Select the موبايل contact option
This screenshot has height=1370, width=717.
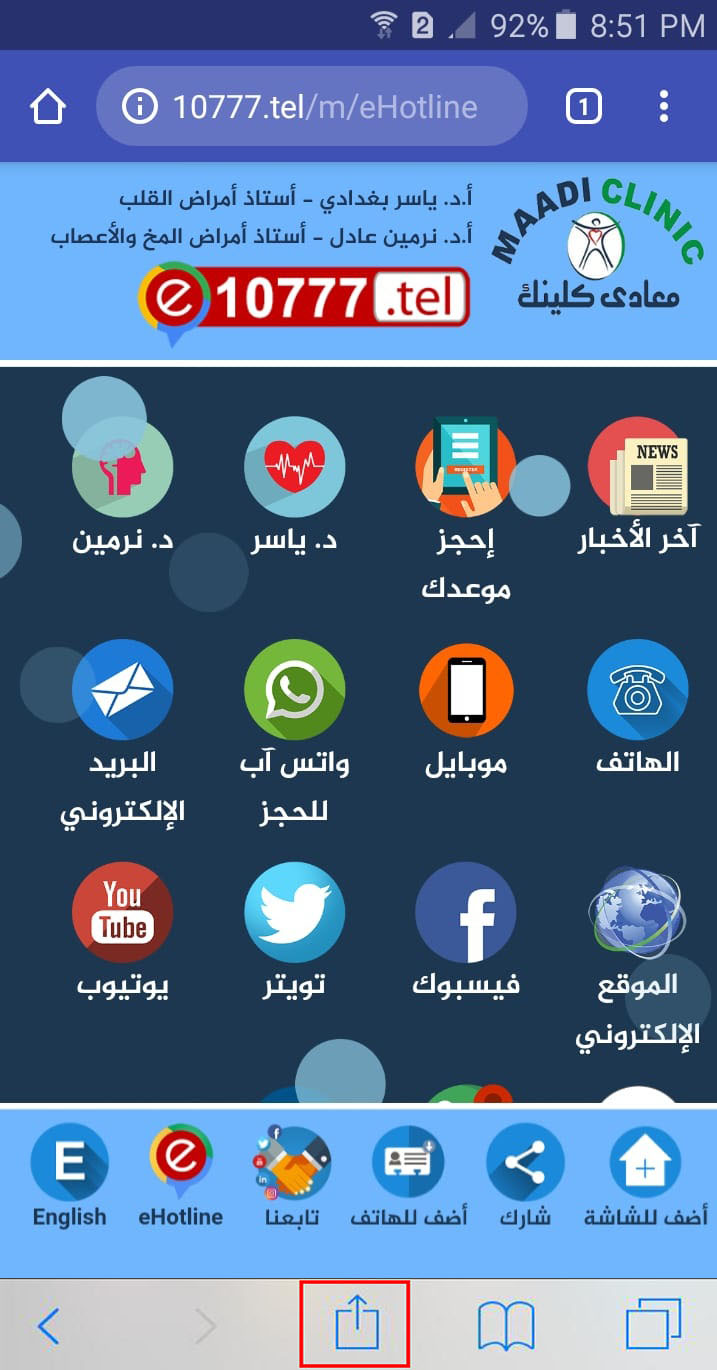[x=466, y=690]
